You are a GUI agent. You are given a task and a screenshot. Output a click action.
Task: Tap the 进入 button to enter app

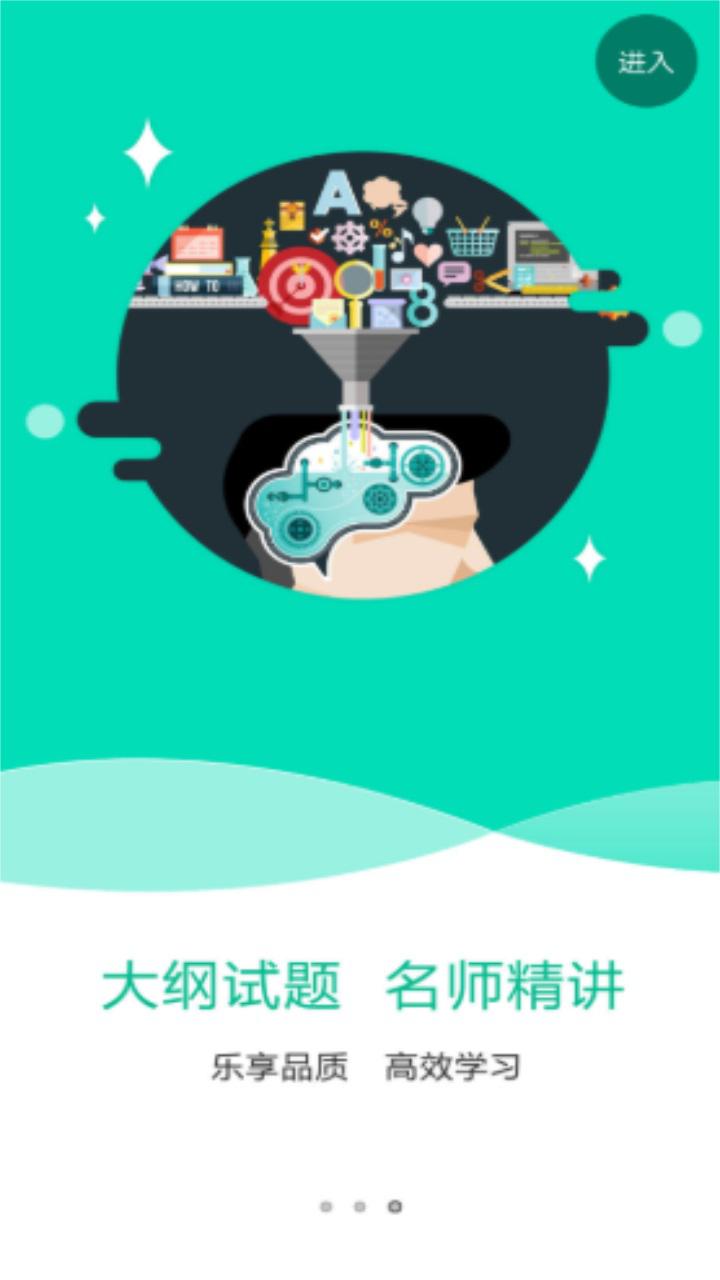point(646,61)
